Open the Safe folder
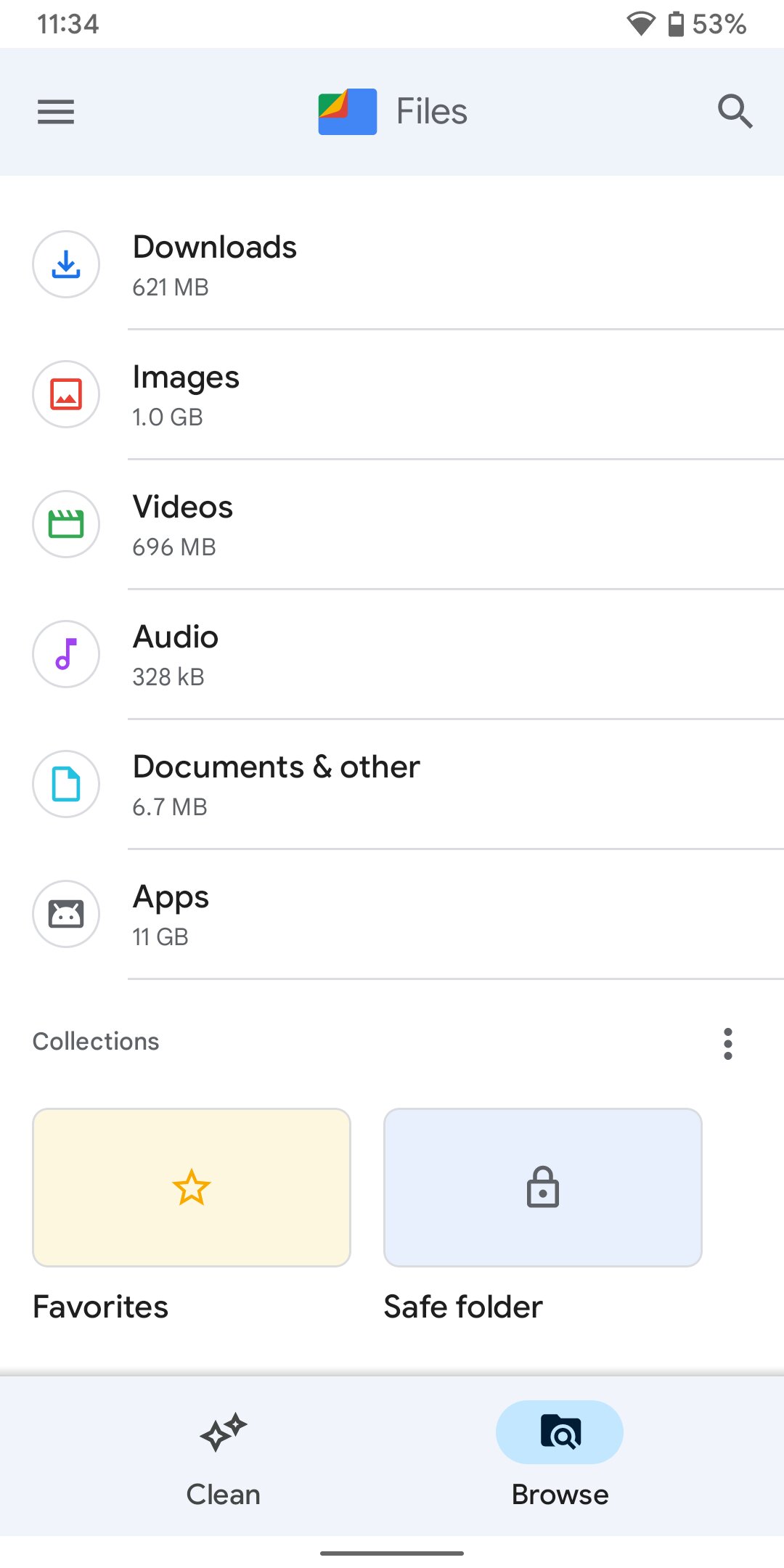Viewport: 784px width, 1568px height. pyautogui.click(x=542, y=1188)
